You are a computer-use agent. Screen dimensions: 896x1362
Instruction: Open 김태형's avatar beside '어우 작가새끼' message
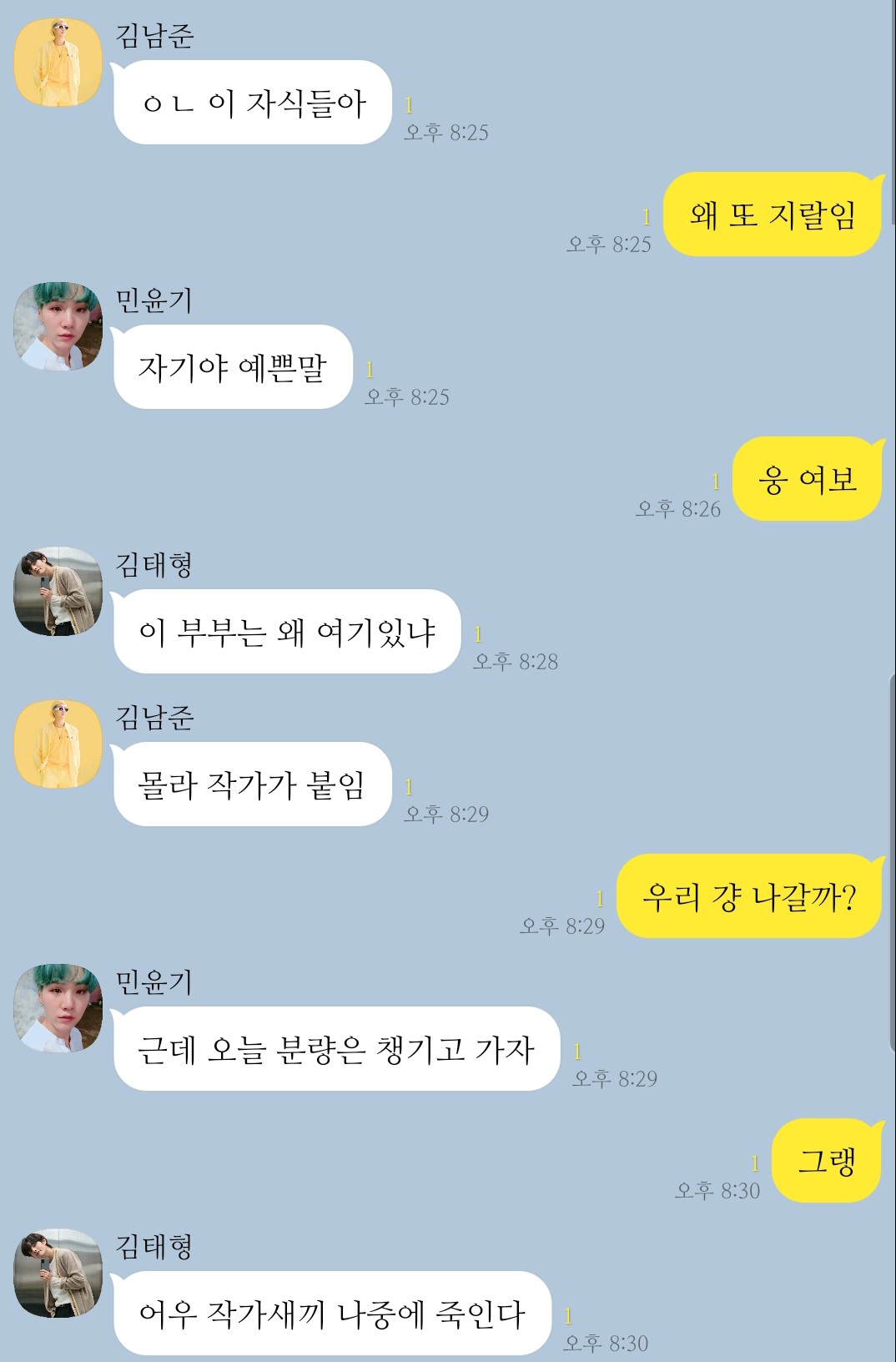tap(58, 1274)
